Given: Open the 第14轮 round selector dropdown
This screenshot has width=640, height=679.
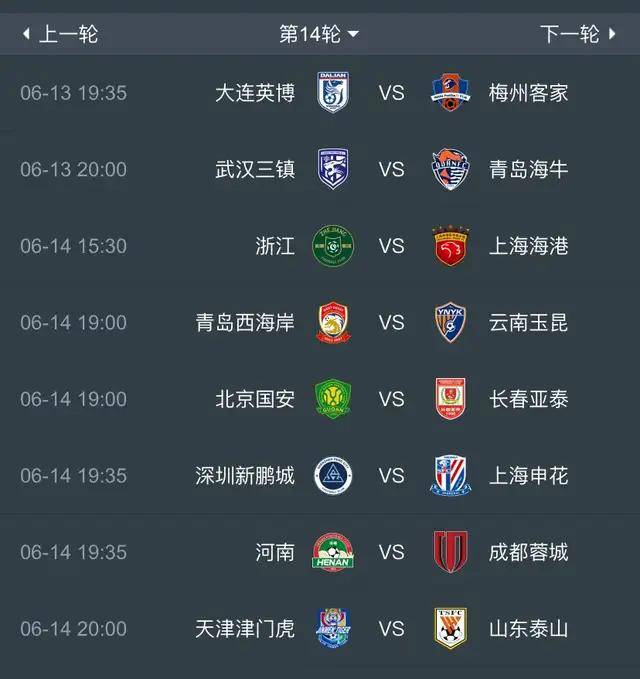Looking at the screenshot, I should (x=318, y=34).
